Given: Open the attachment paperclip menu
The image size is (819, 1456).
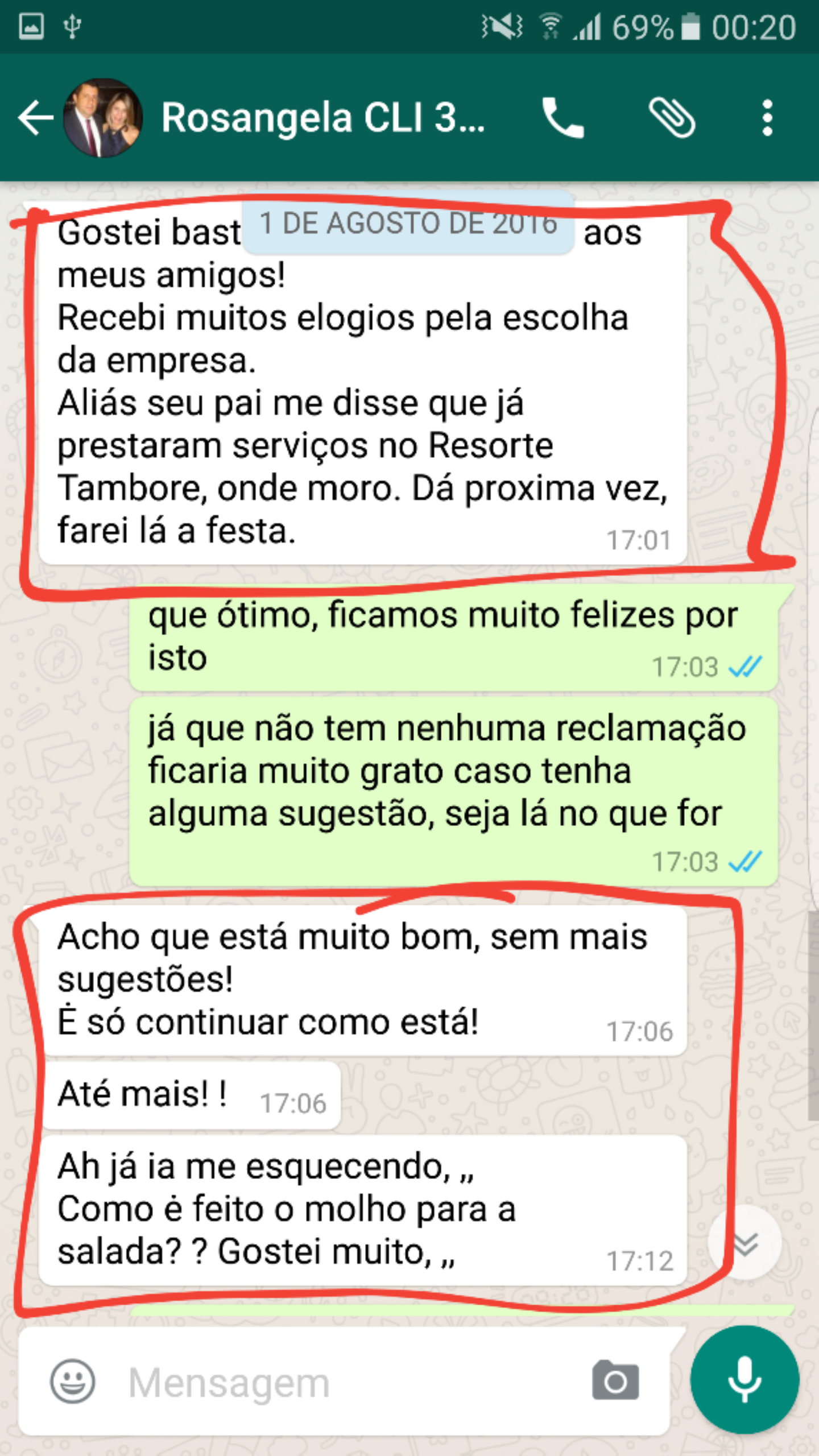Looking at the screenshot, I should [672, 118].
